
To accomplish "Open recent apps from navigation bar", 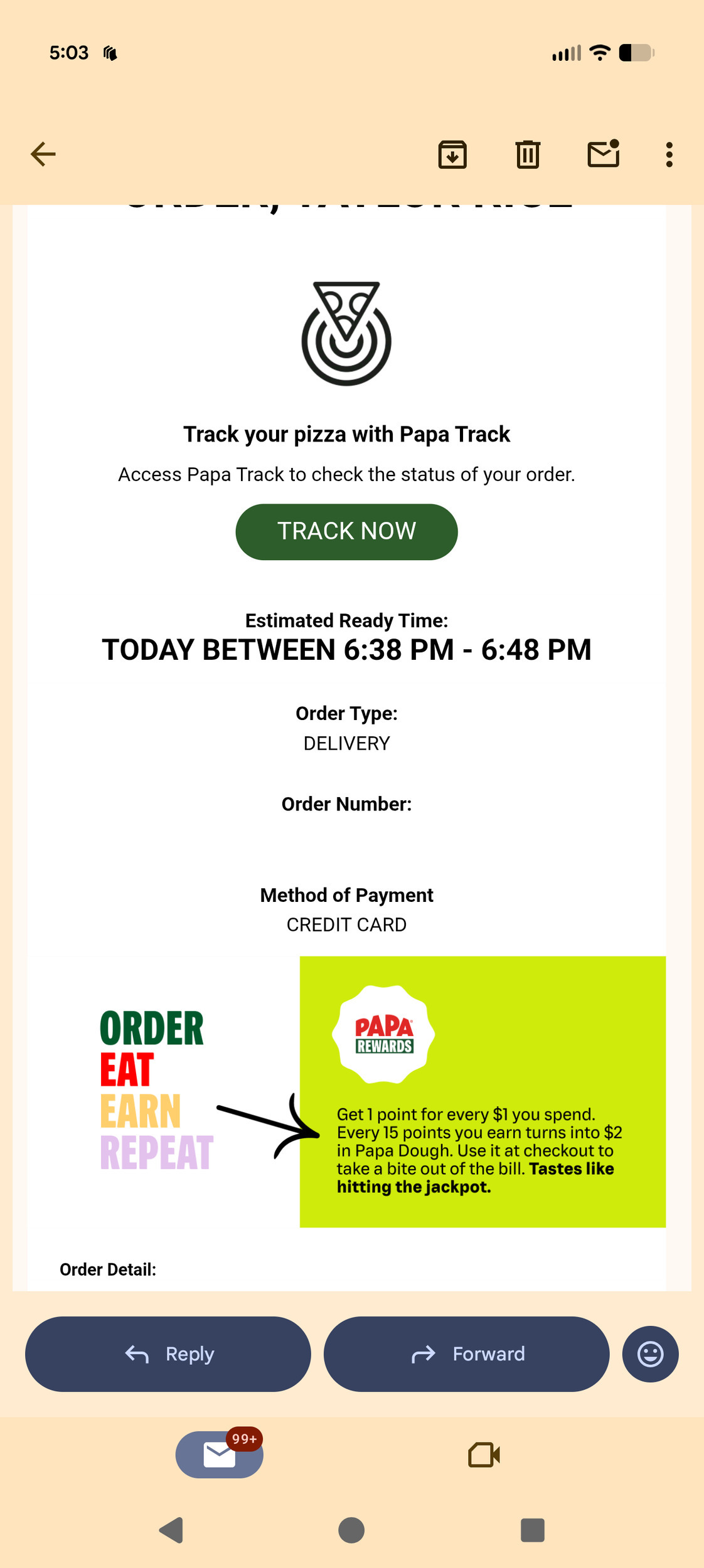I will [532, 1530].
